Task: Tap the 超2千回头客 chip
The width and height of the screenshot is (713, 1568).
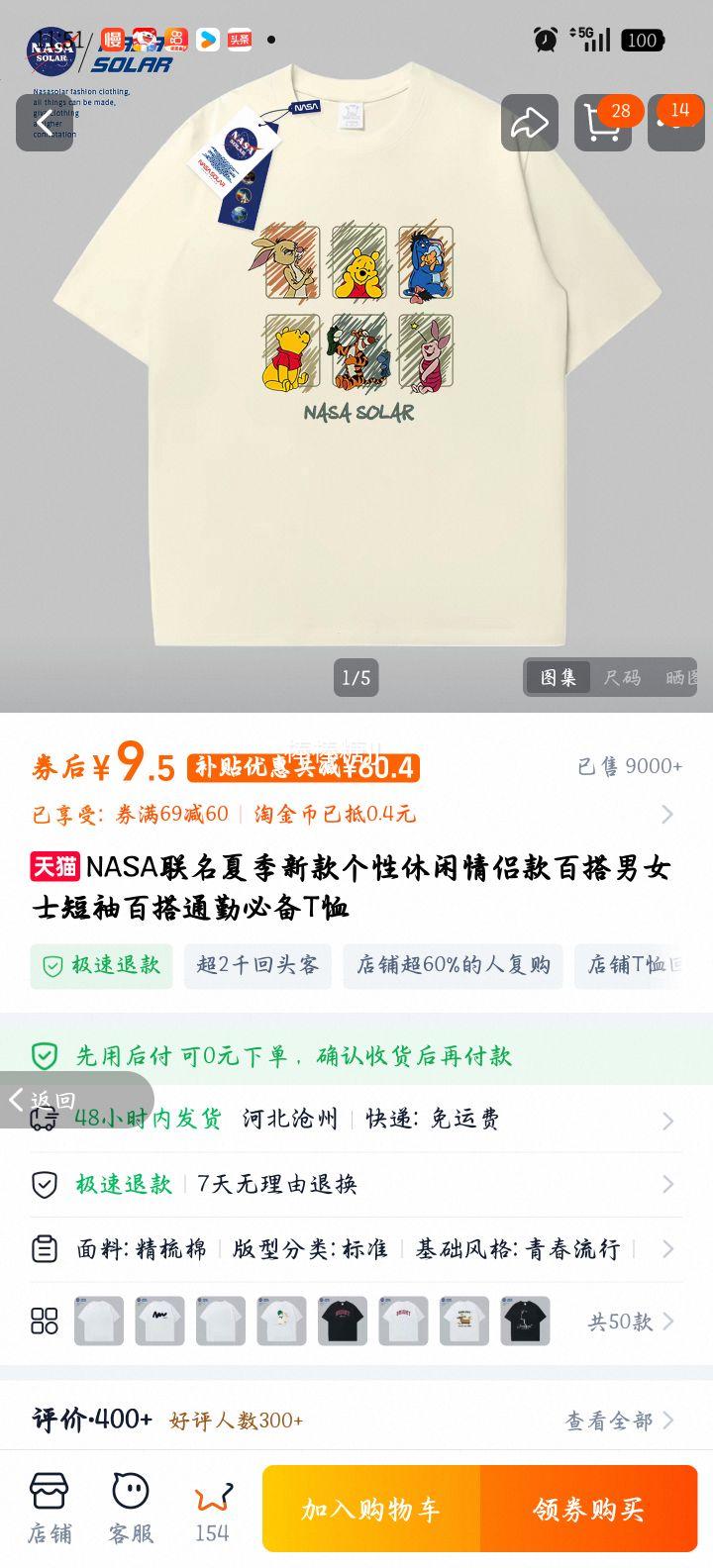Action: click(x=257, y=966)
